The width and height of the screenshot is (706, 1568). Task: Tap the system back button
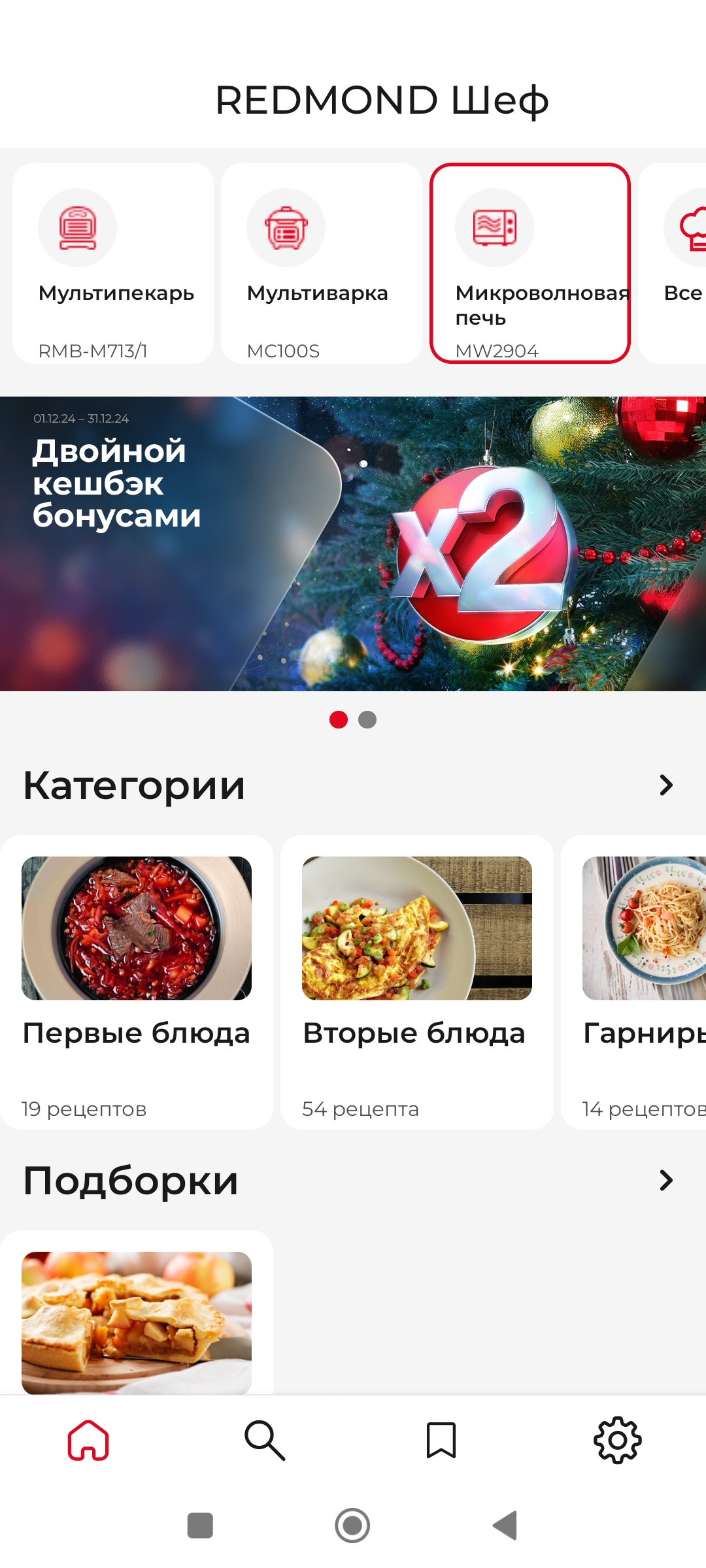pos(505,1526)
